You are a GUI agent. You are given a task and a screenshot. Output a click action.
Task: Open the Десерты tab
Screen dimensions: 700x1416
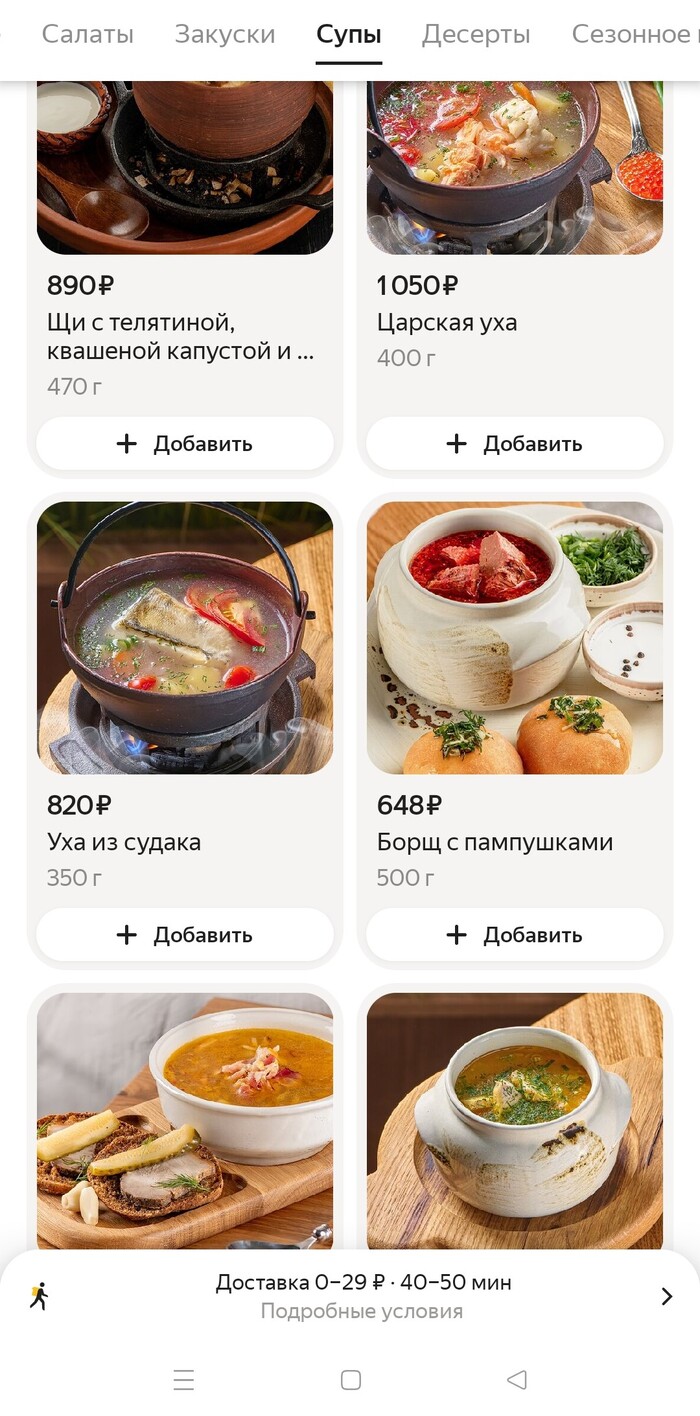476,34
